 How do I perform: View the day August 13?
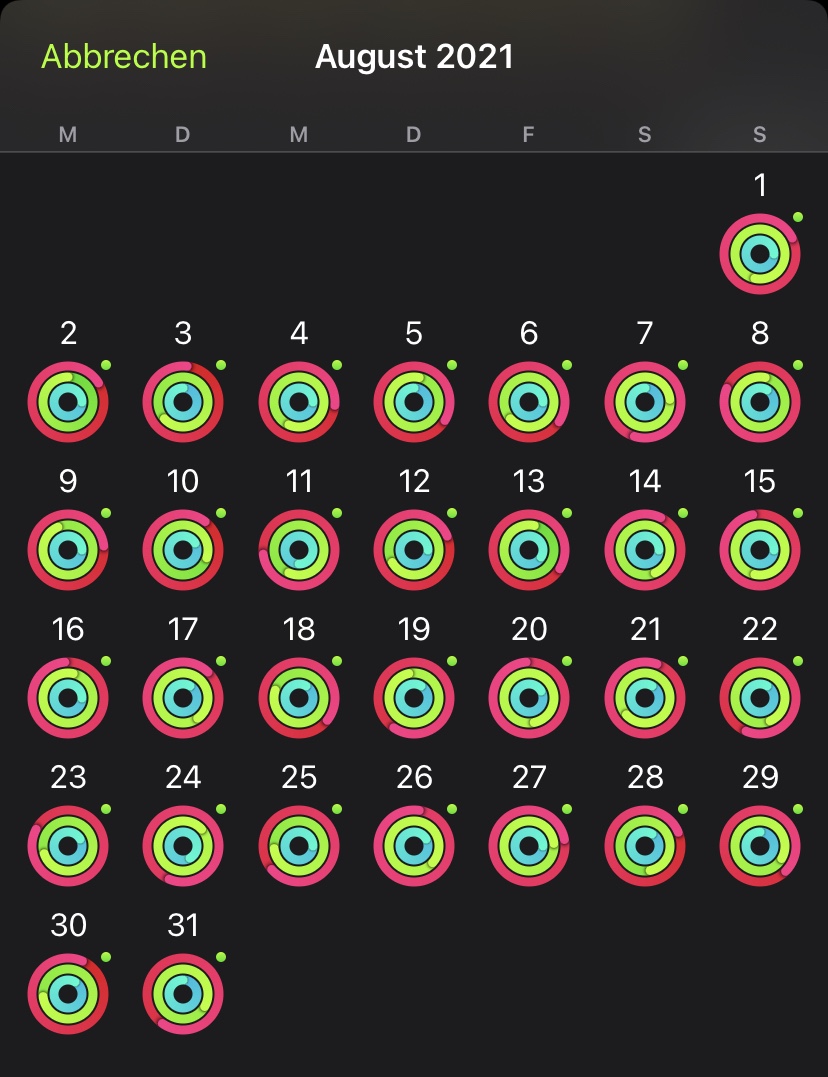click(x=529, y=550)
